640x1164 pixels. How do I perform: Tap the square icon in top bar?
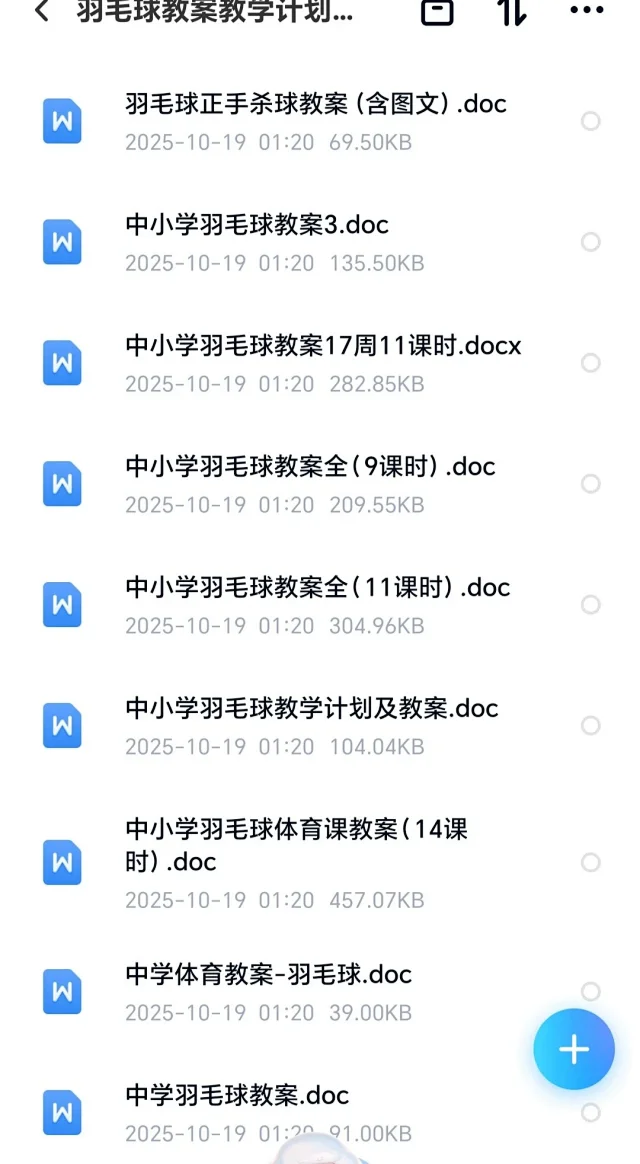437,12
